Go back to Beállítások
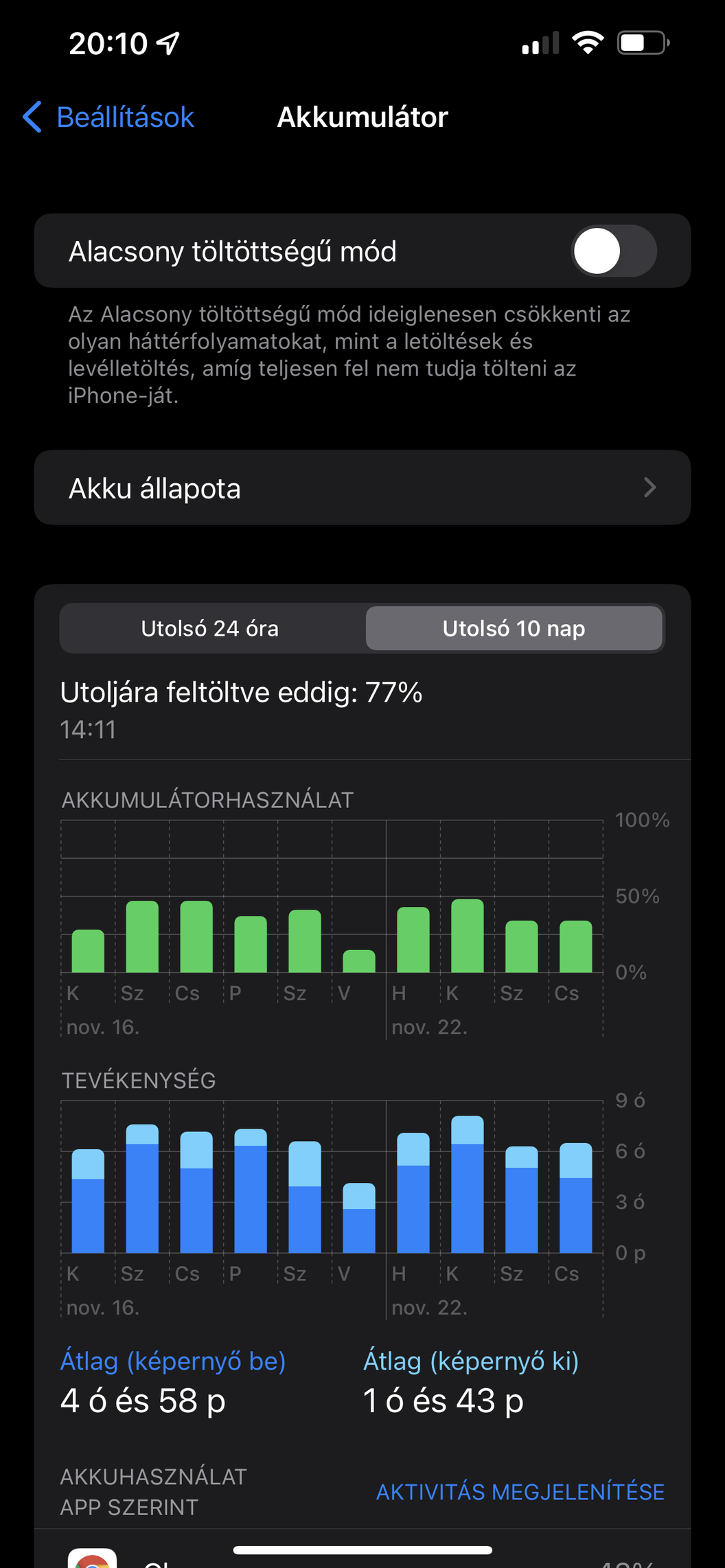Image resolution: width=725 pixels, height=1568 pixels. coord(108,117)
